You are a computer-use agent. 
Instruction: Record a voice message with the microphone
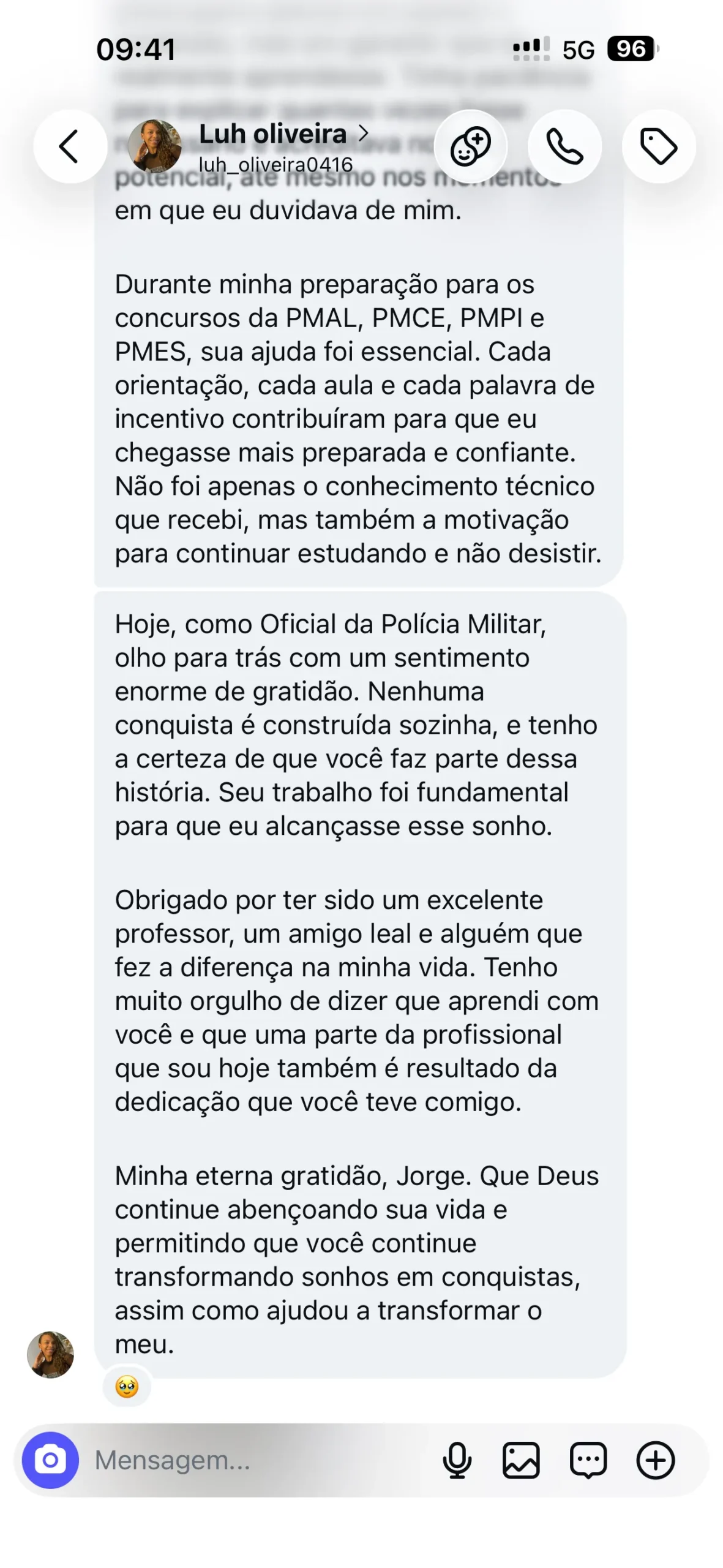pos(457,1460)
